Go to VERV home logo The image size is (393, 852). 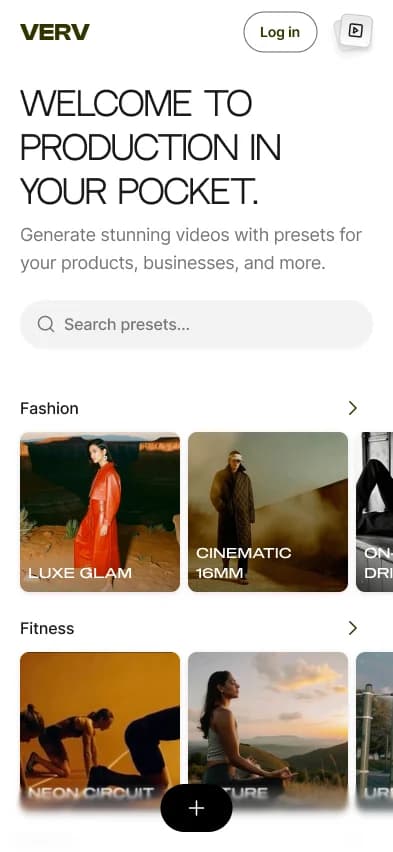coord(55,32)
